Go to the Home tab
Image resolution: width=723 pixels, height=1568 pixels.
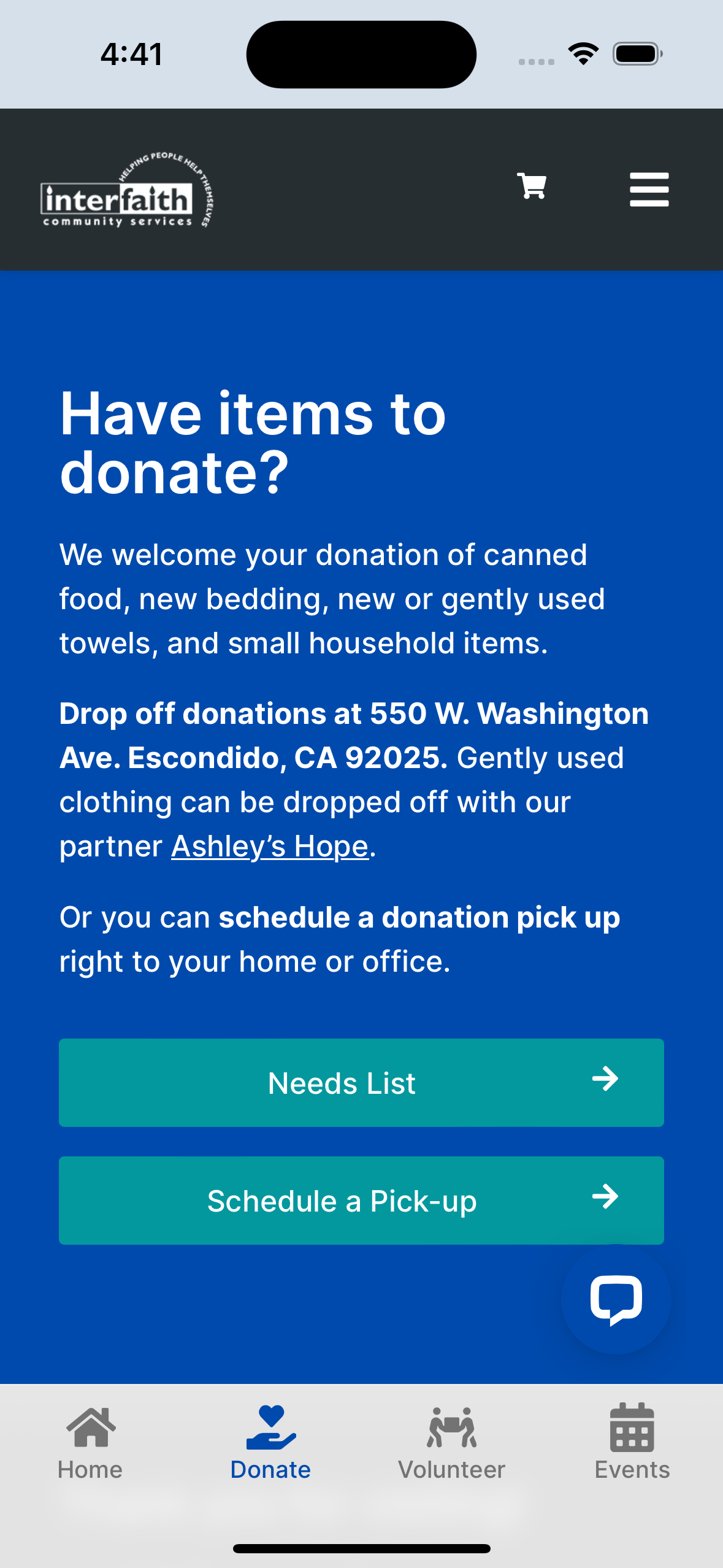[91, 1443]
